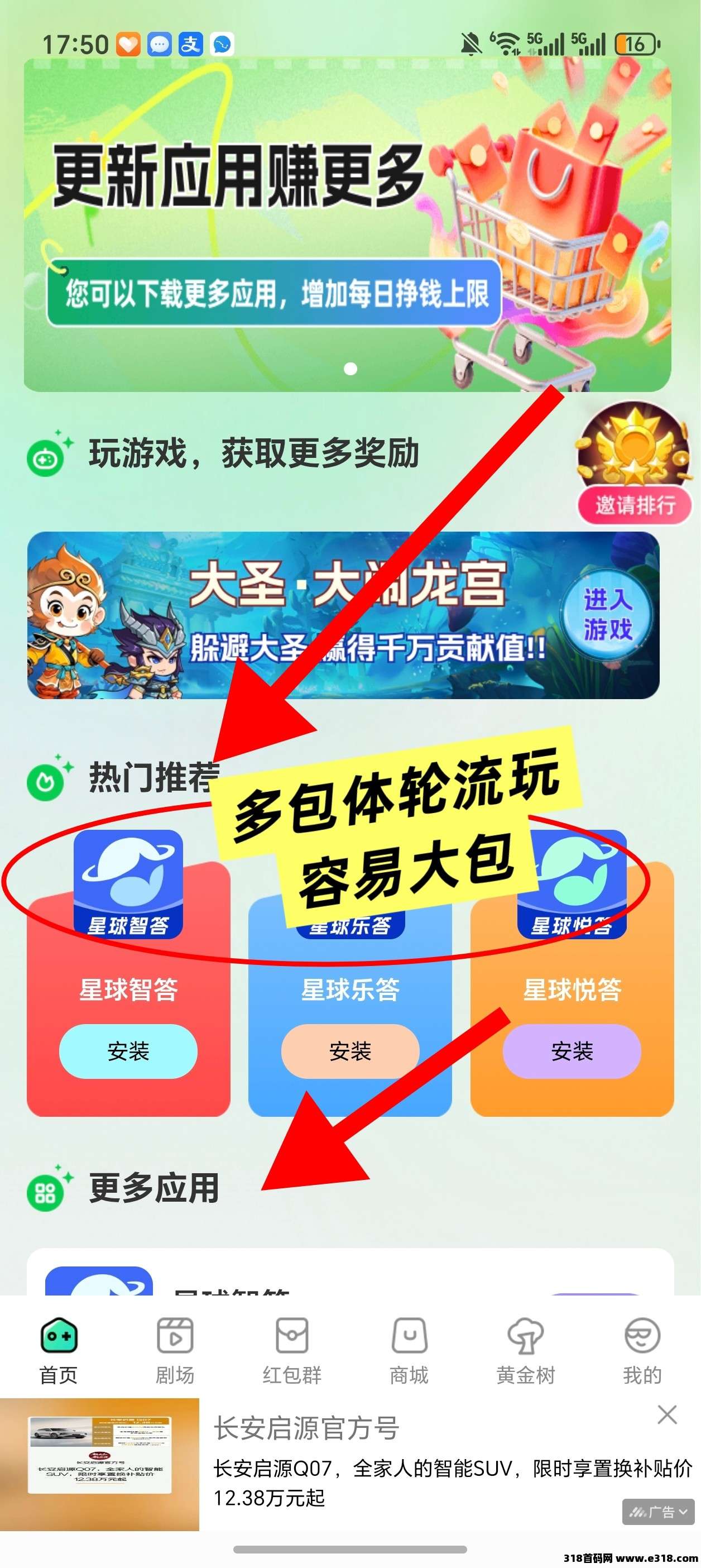
Task: Install the 星球智答 app
Action: 128,1051
